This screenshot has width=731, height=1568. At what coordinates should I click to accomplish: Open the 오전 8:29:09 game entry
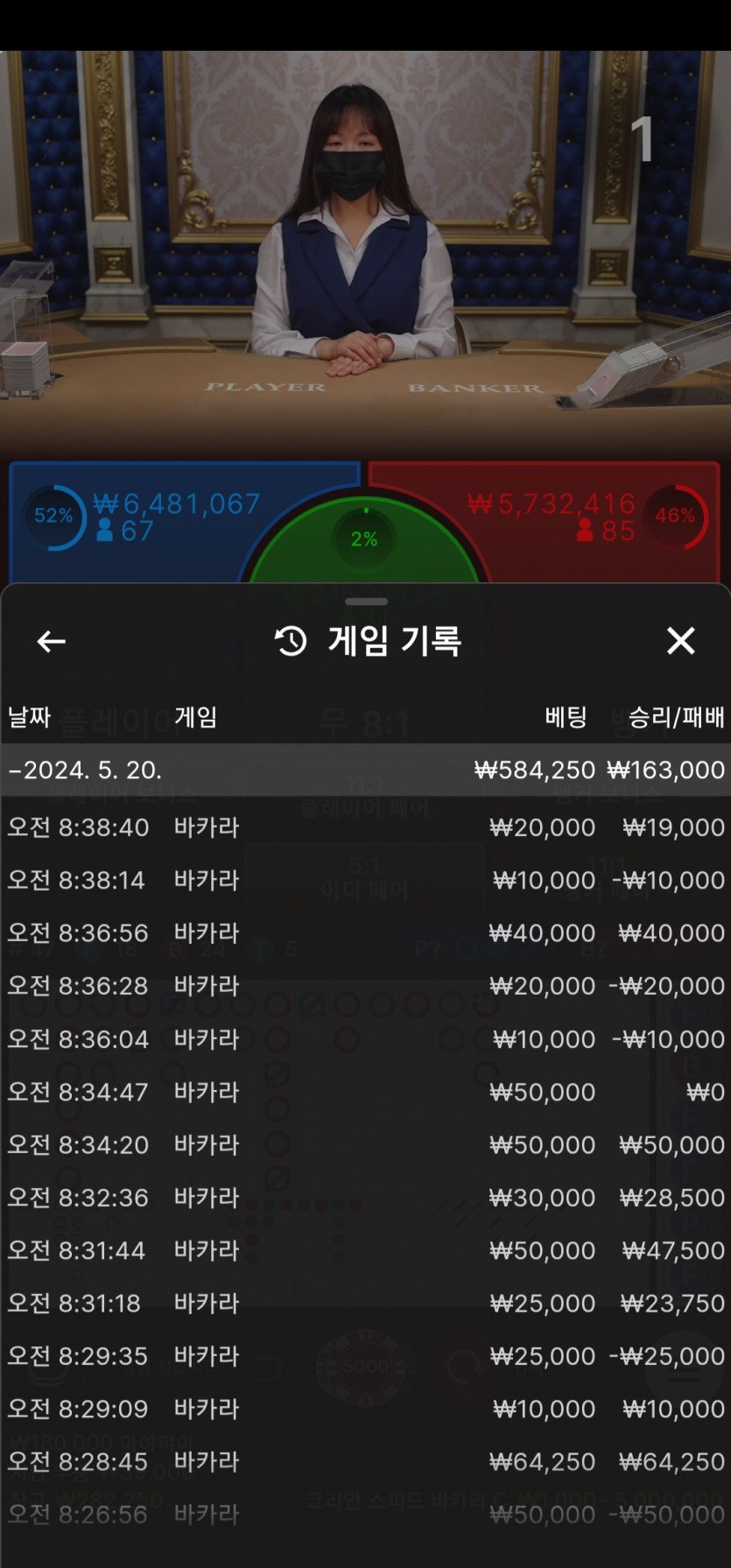pos(365,1409)
